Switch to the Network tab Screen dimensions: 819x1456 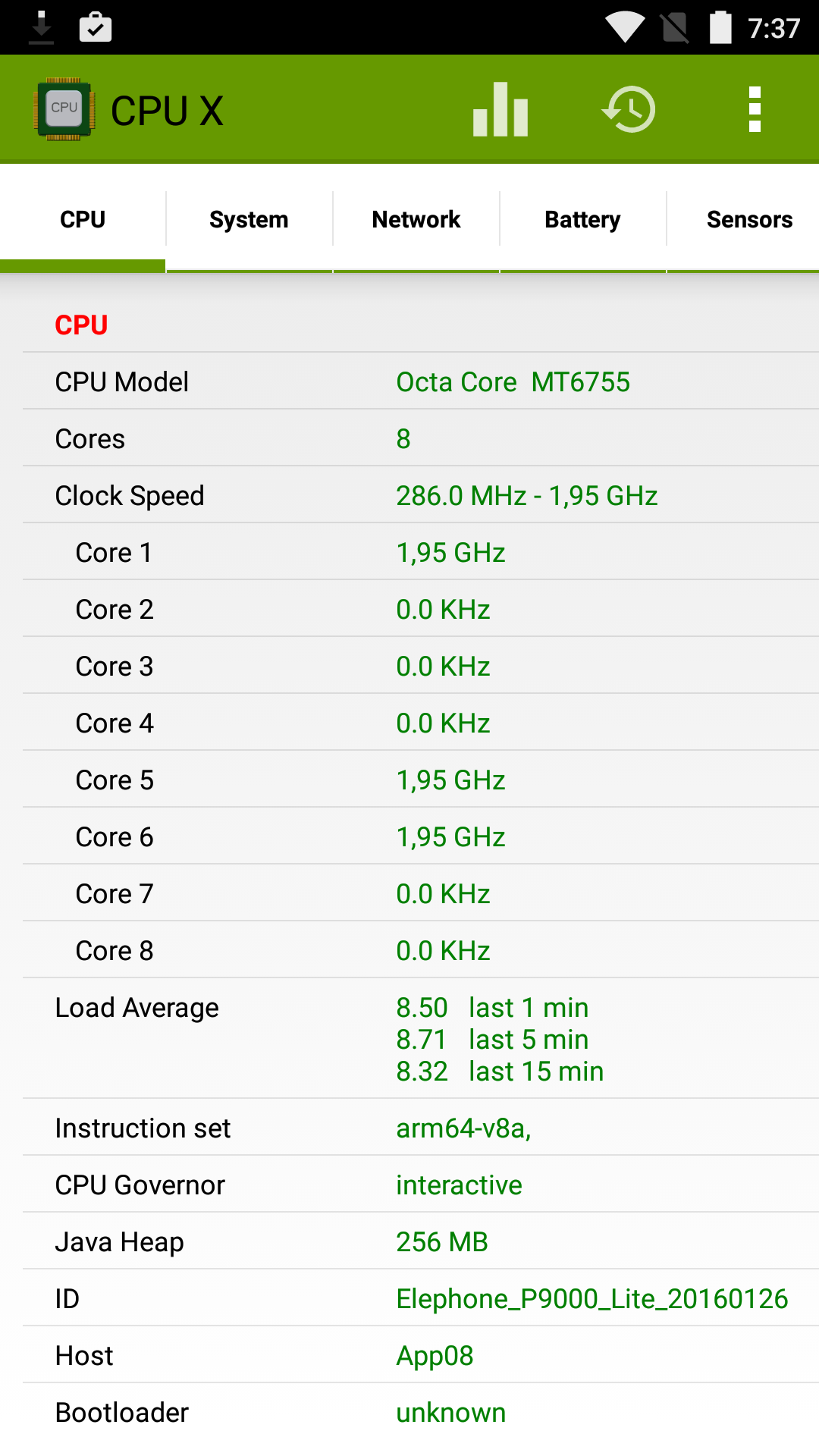pos(416,220)
